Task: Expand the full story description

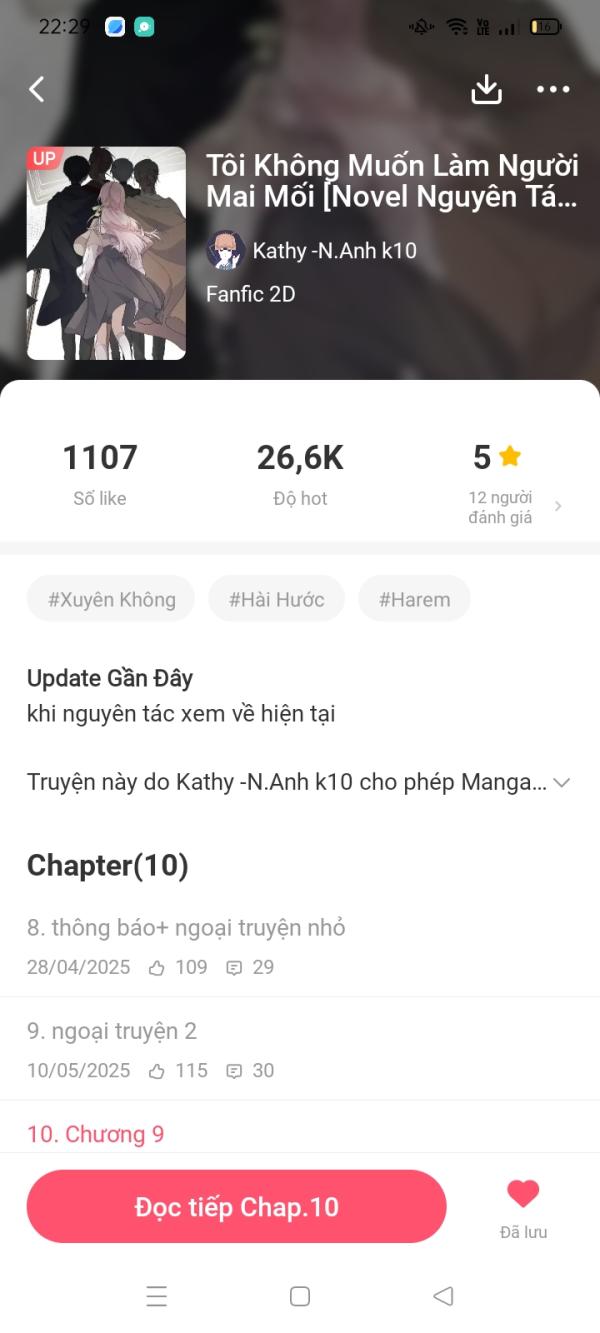Action: (561, 782)
